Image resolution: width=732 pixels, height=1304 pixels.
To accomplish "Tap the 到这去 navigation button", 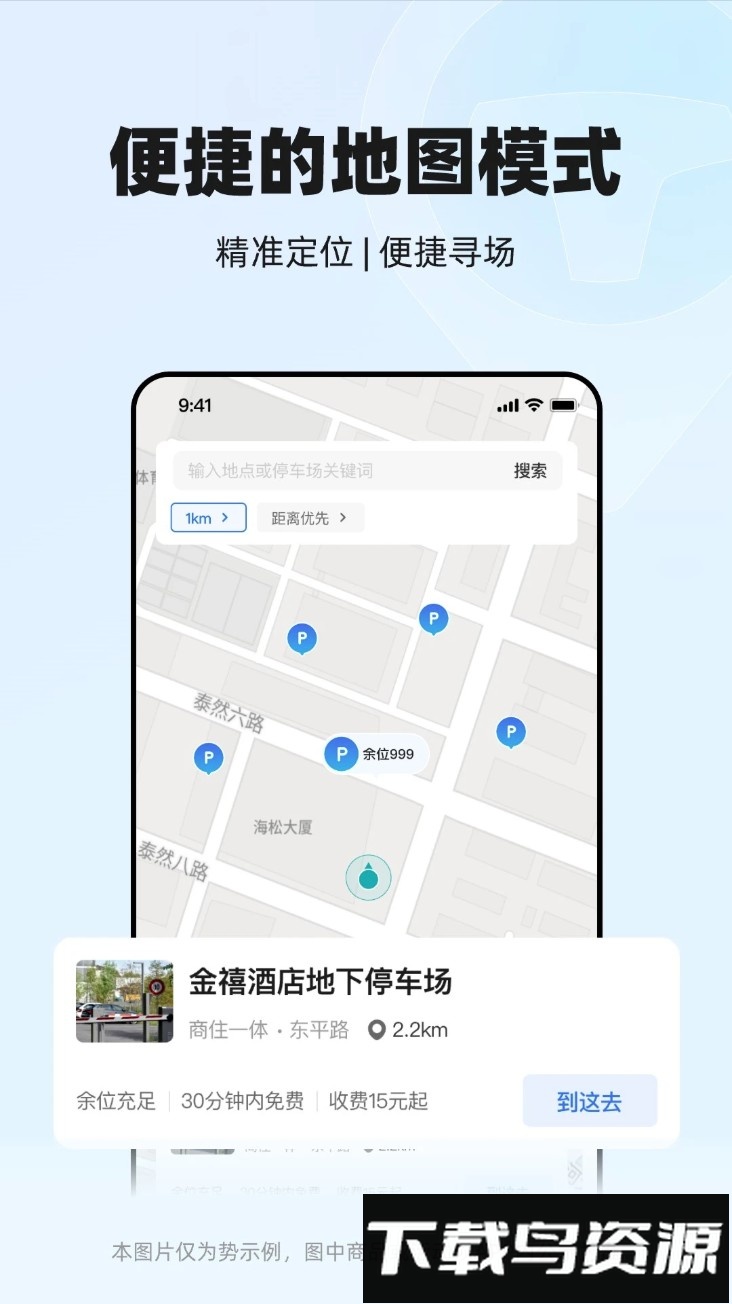I will 589,1100.
